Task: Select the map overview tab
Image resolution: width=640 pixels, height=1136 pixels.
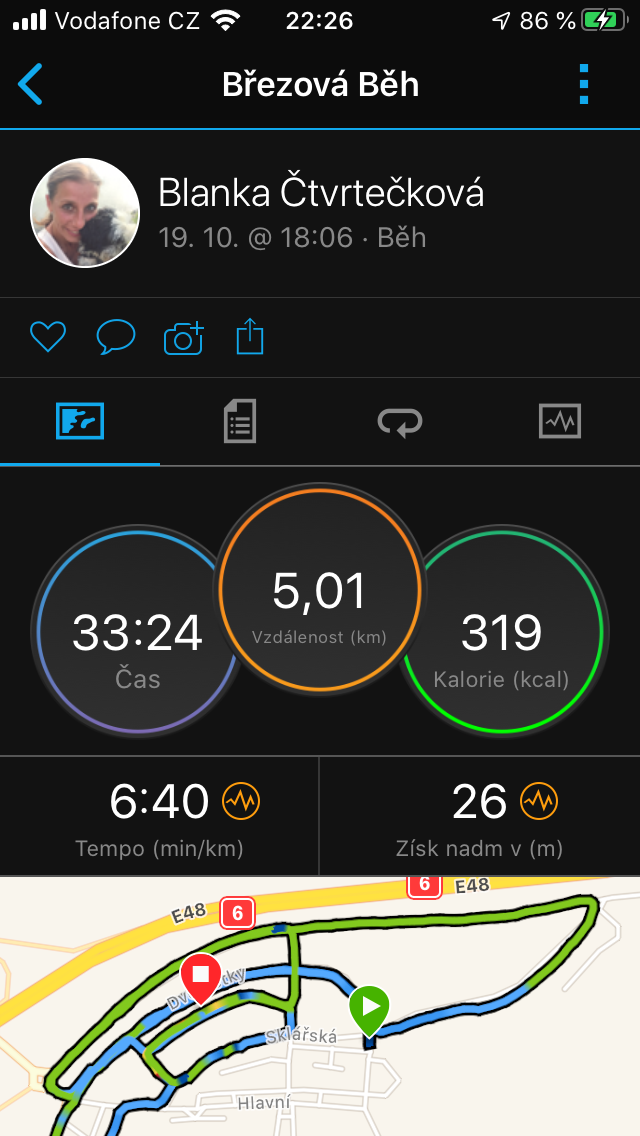Action: point(80,421)
